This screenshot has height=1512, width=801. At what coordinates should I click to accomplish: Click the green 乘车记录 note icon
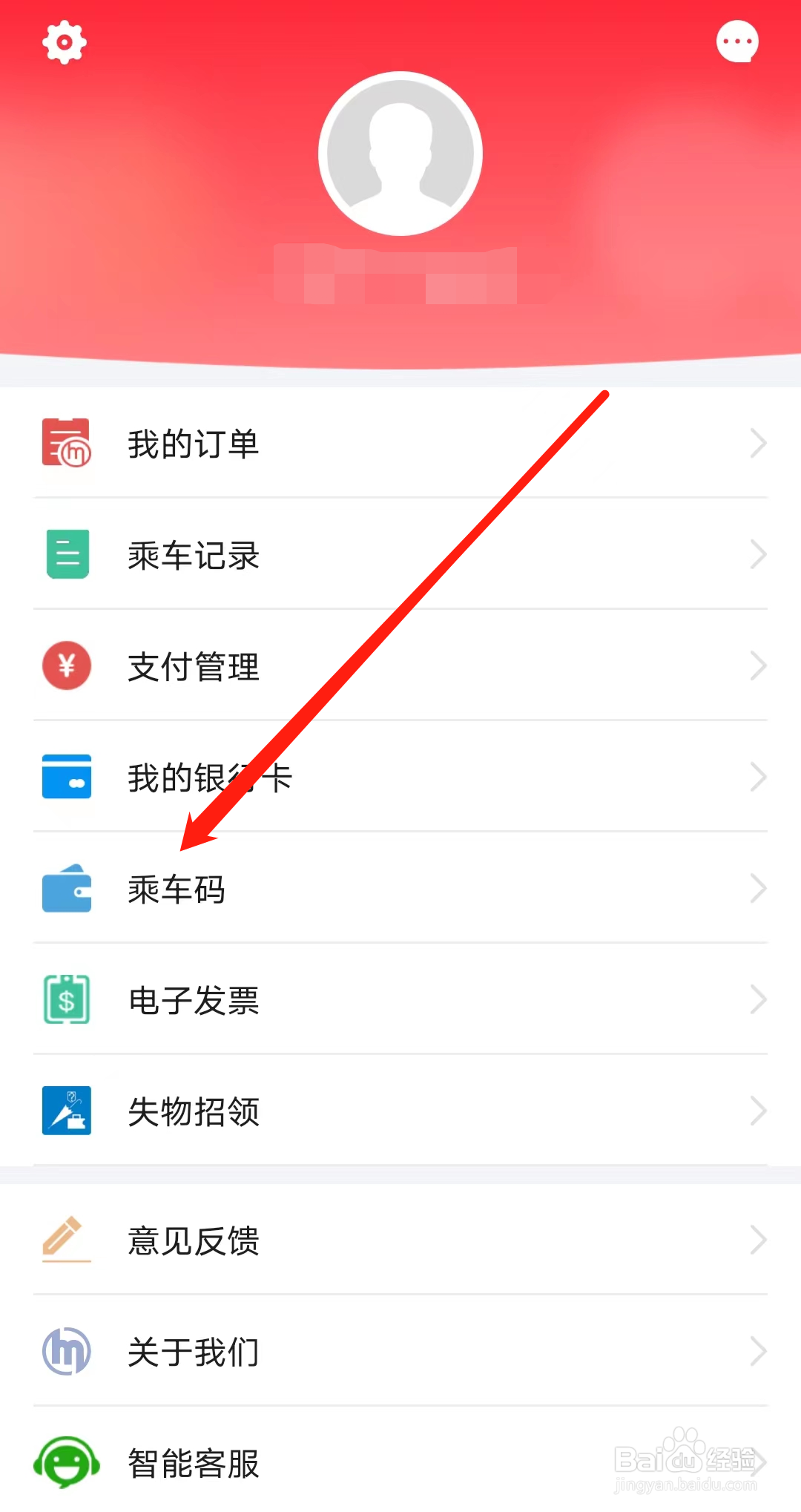(x=66, y=554)
